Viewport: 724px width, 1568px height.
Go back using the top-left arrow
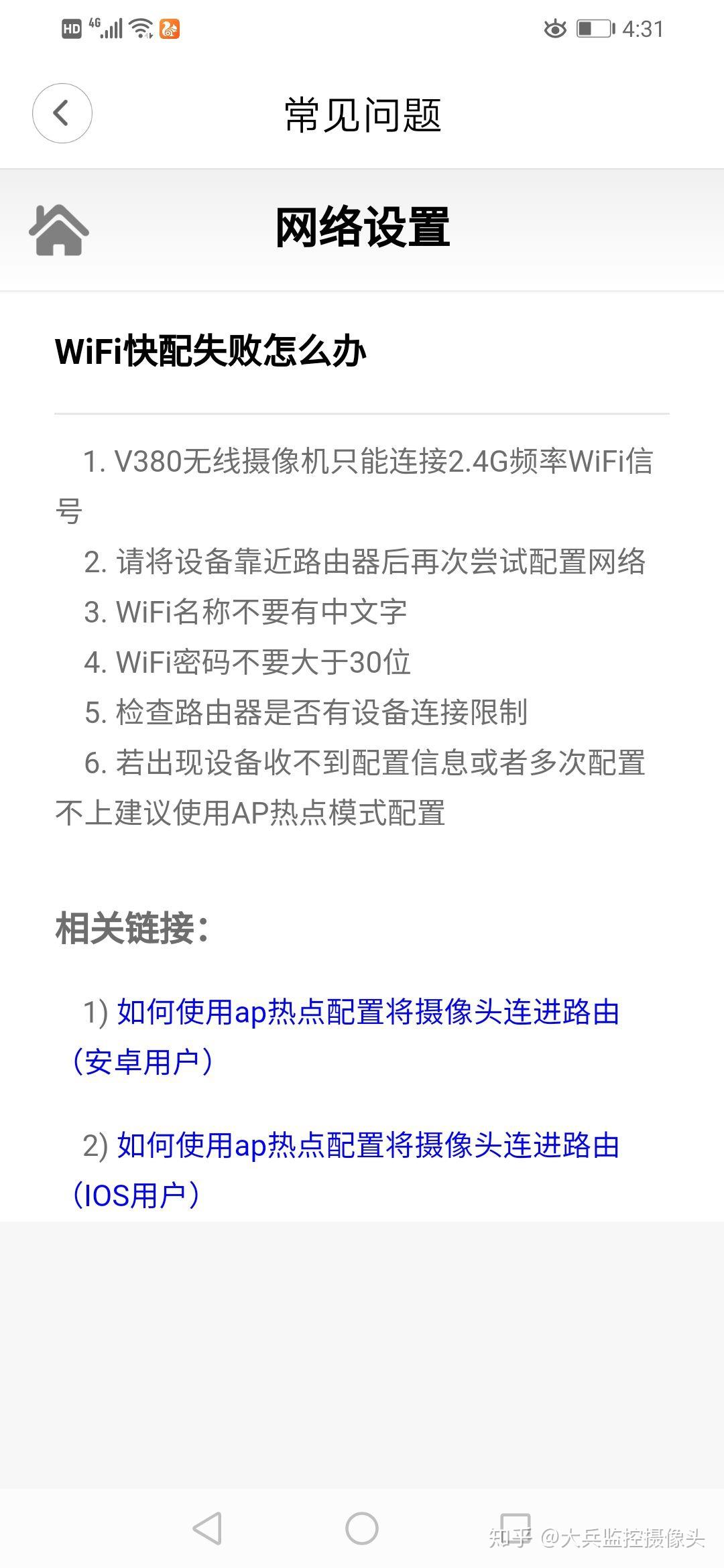(62, 113)
